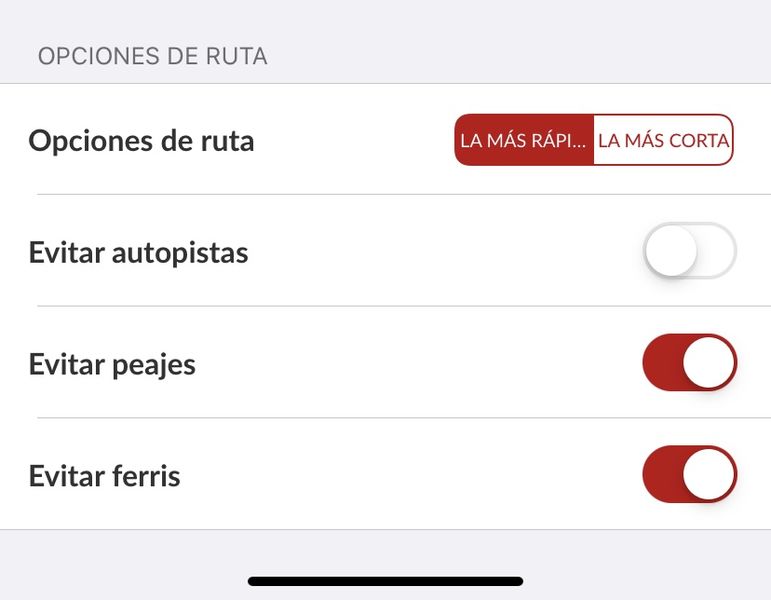771x600 pixels.
Task: Disable the Evitar ferris toggle
Action: coord(689,474)
